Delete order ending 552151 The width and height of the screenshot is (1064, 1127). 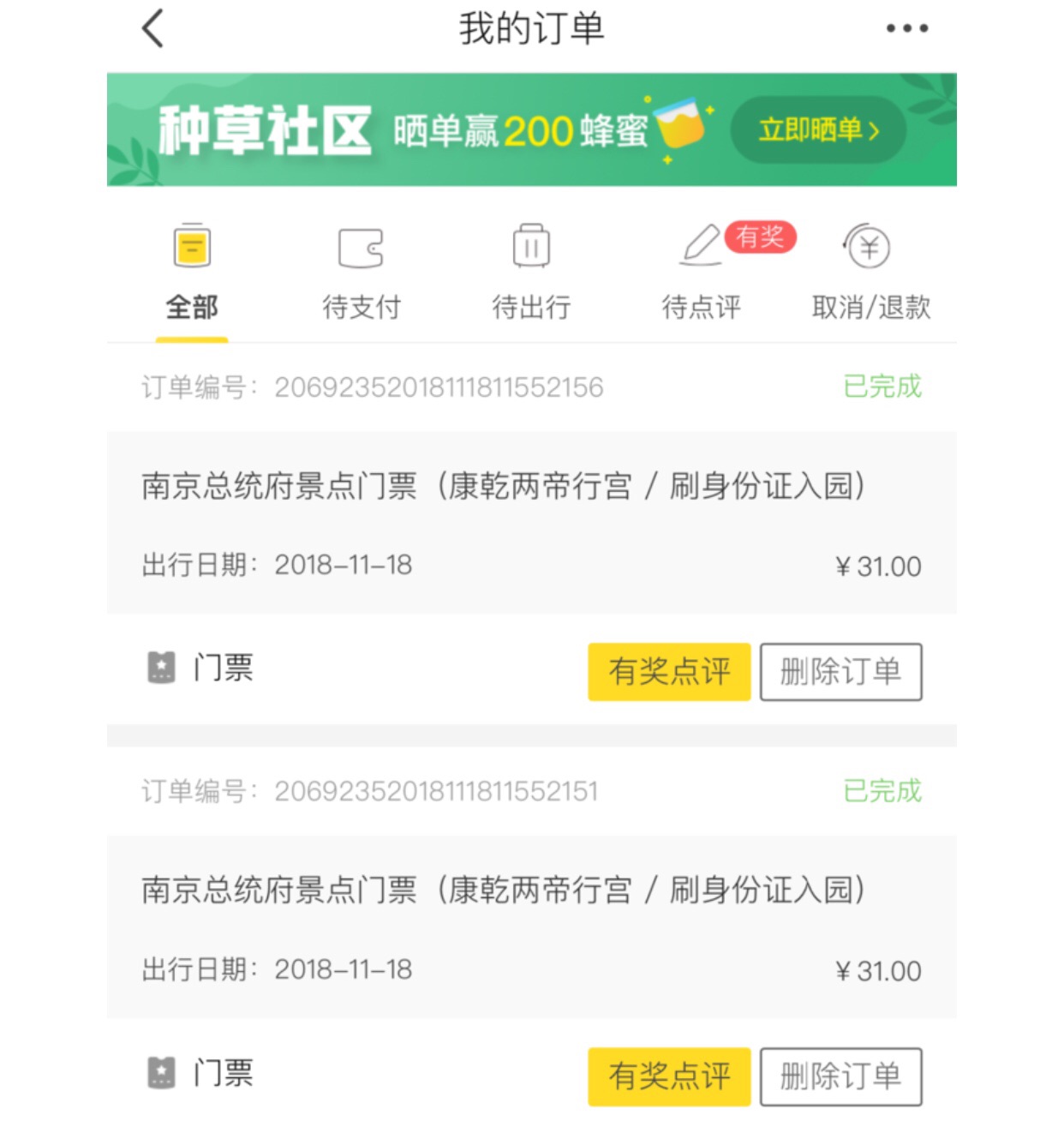(x=840, y=1076)
